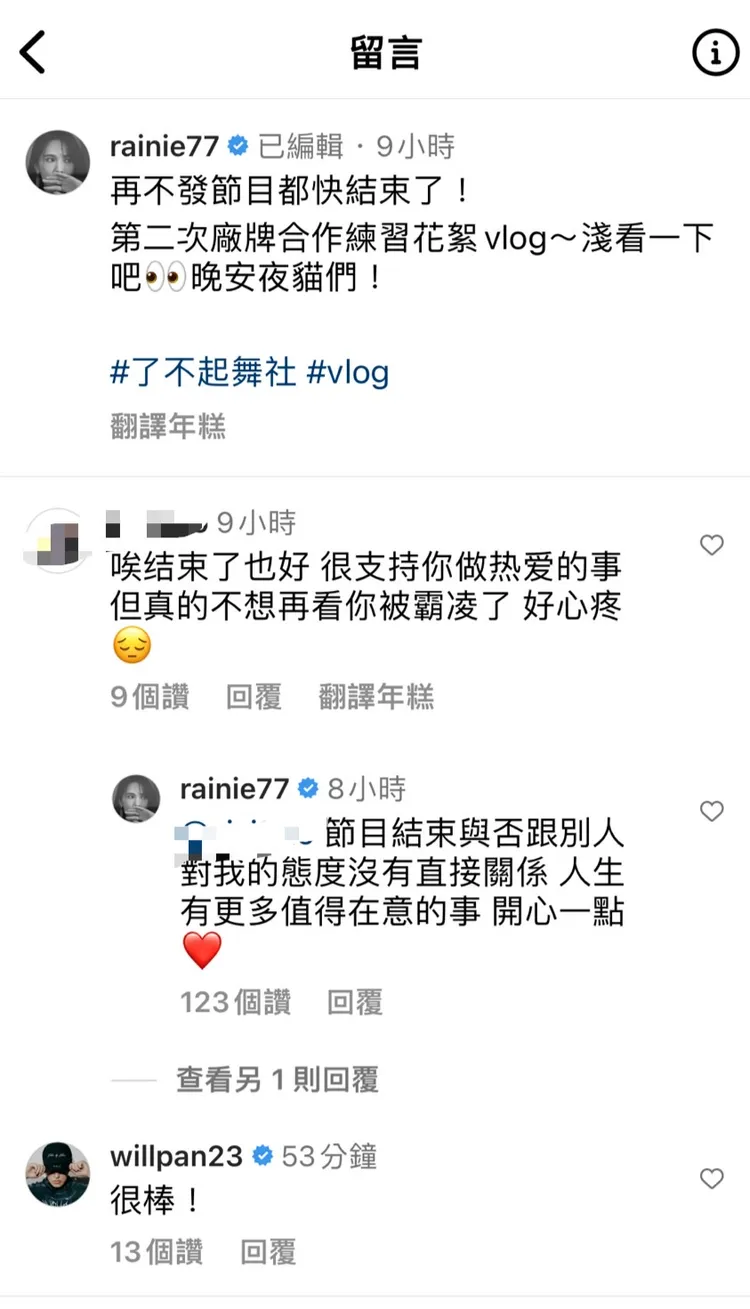
Task: Reply to the first comment via 回覆
Action: pos(254,697)
